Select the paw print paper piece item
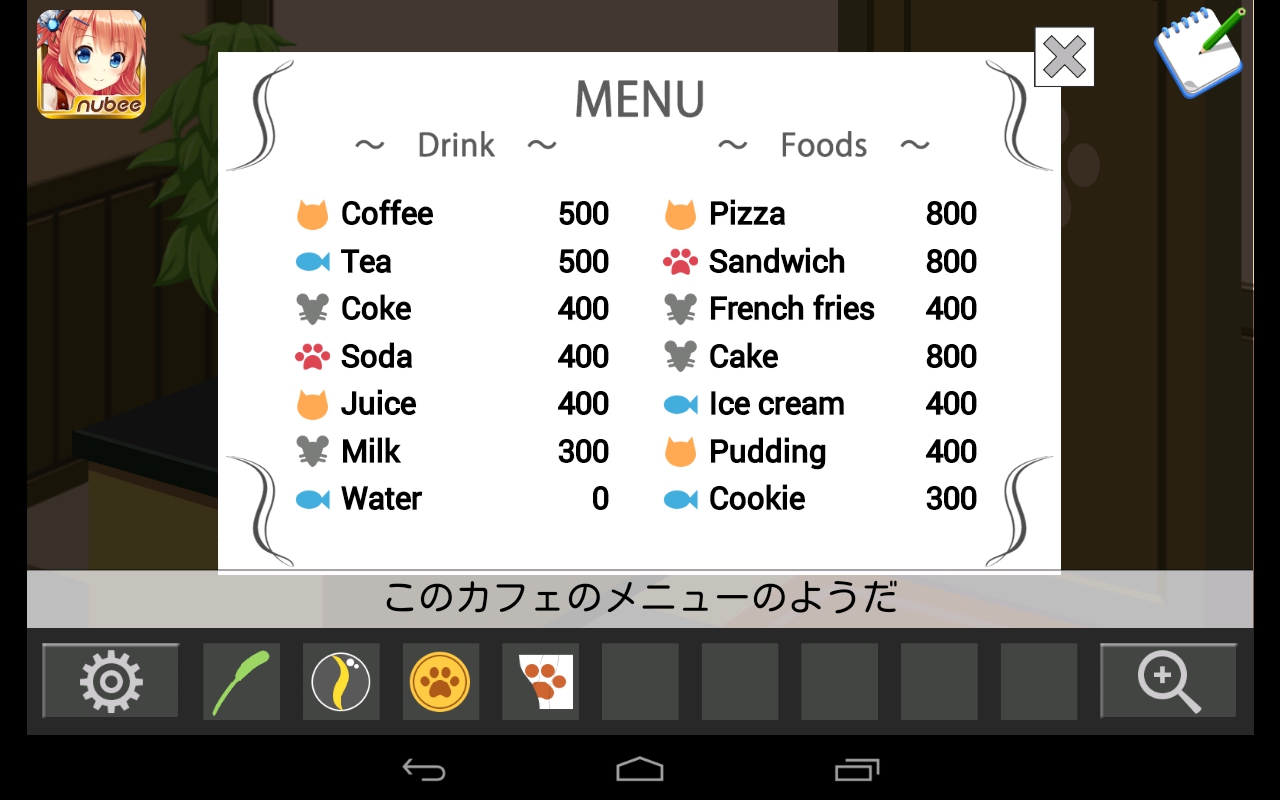 541,682
